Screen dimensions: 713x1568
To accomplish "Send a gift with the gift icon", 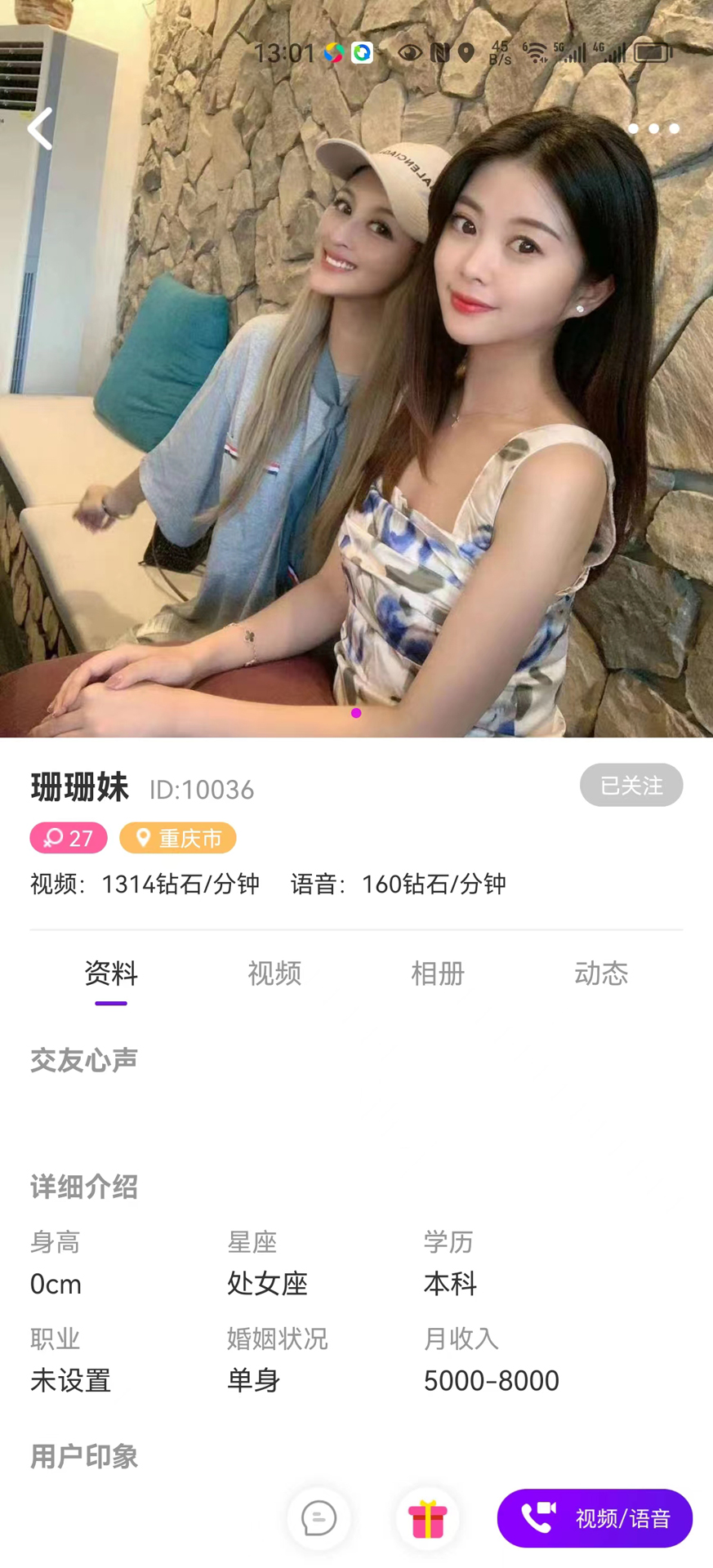I will pos(427,1518).
